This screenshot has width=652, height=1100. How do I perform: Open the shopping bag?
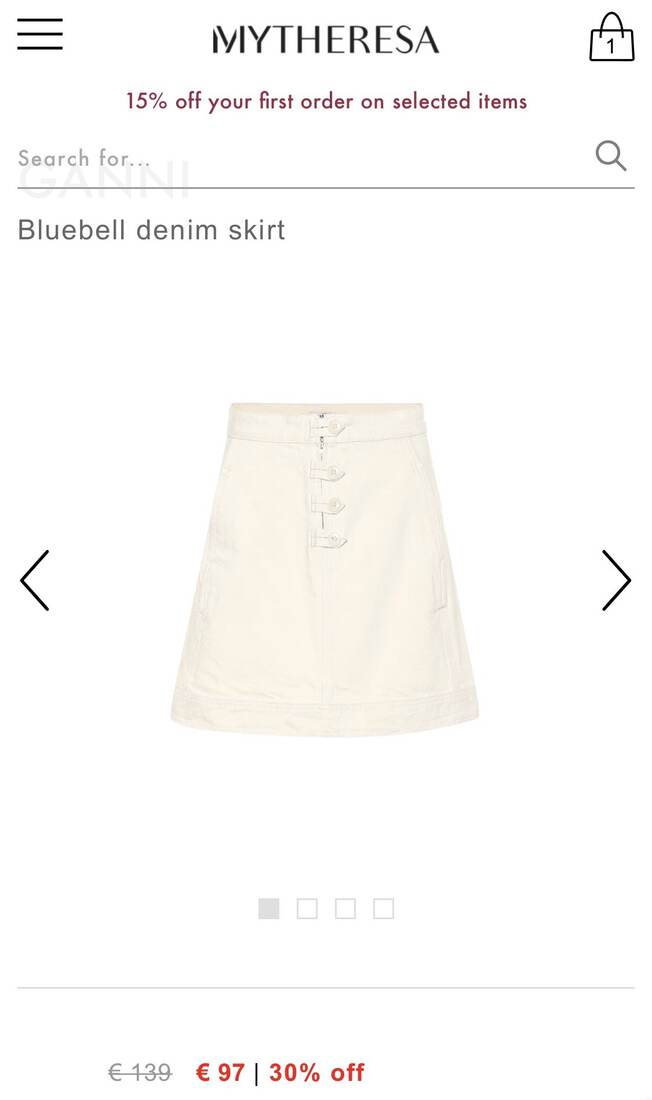[x=611, y=38]
